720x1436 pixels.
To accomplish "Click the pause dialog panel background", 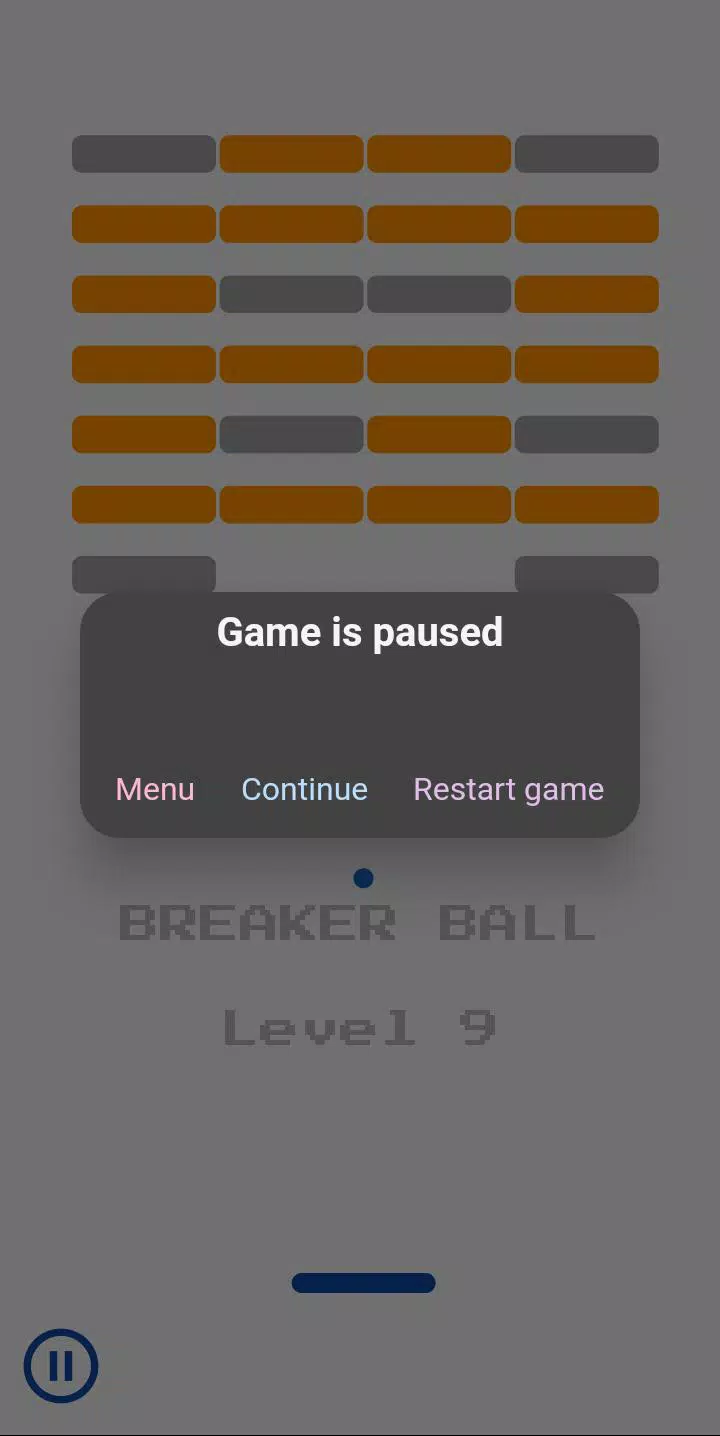I will (x=360, y=700).
